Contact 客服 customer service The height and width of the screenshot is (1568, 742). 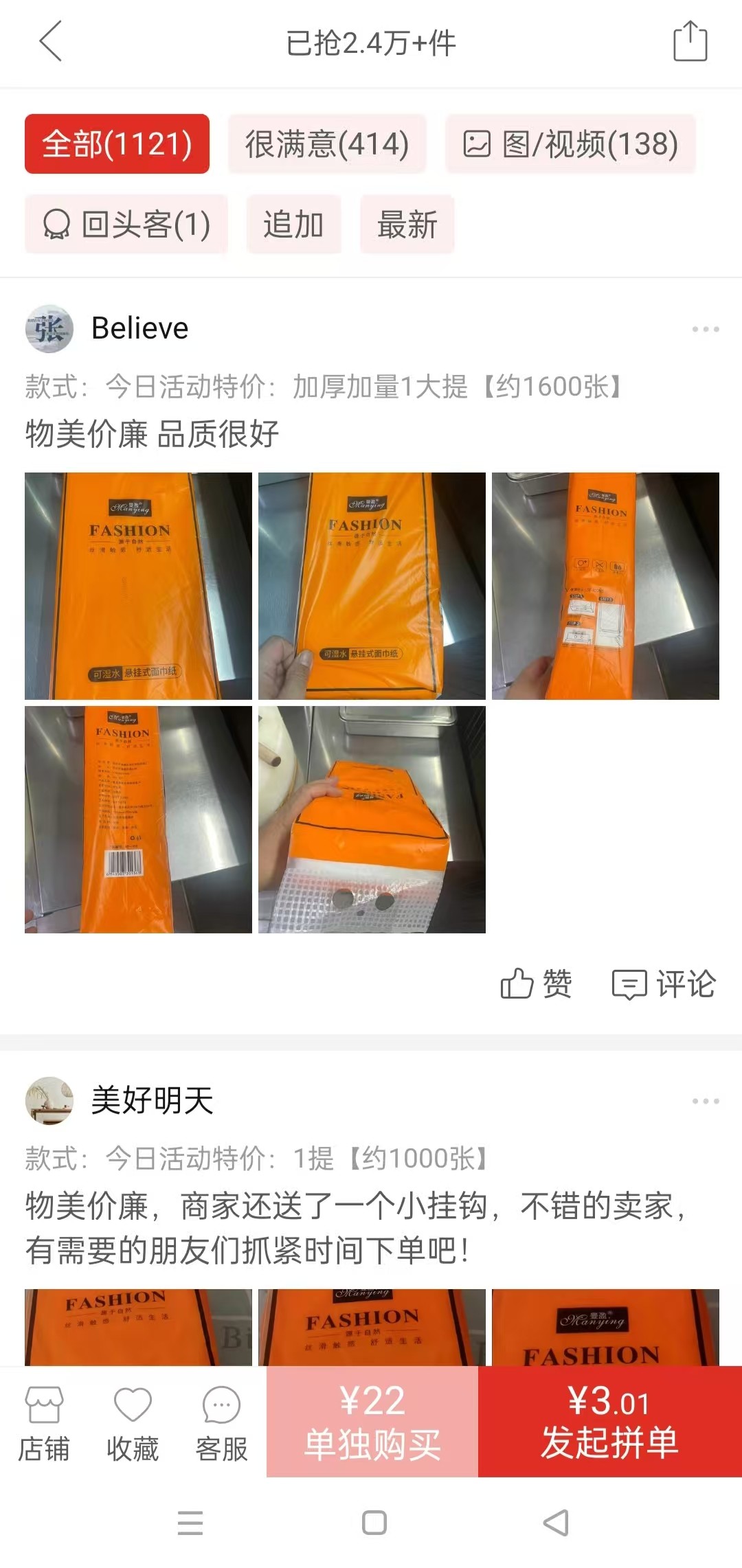pyautogui.click(x=221, y=1423)
